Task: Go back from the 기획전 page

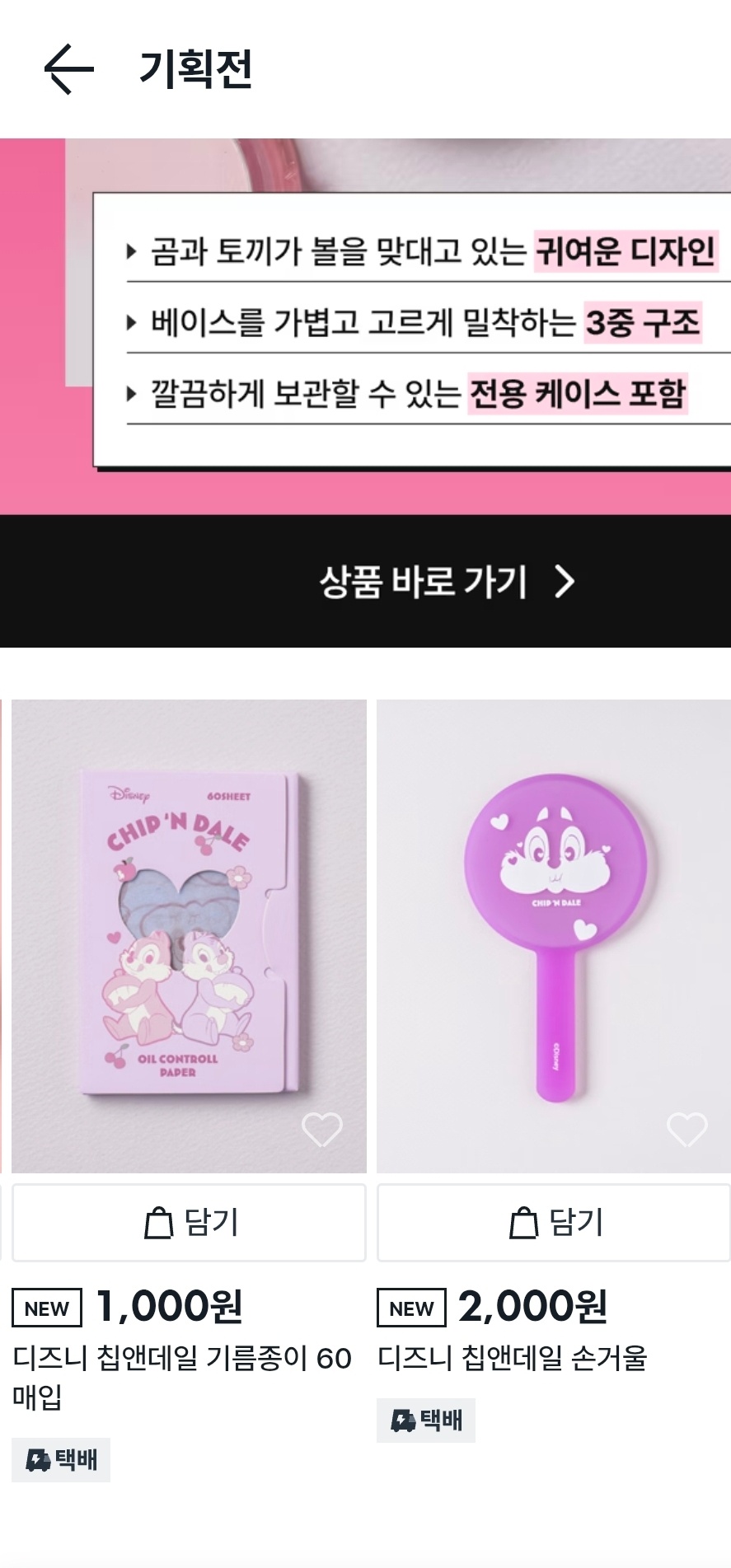Action: pyautogui.click(x=68, y=69)
